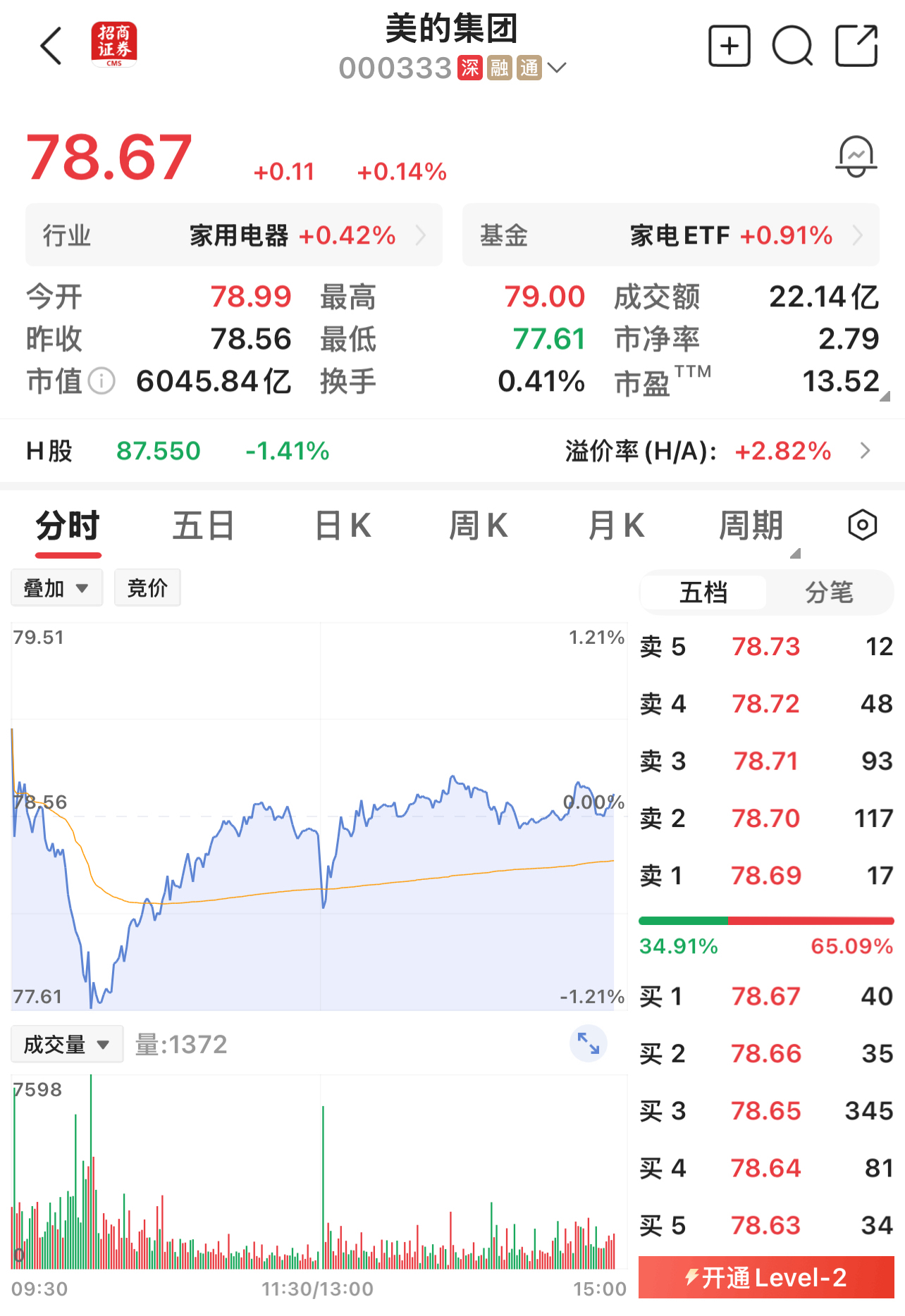Switch to the 周K chart tab
The width and height of the screenshot is (905, 1316).
479,526
